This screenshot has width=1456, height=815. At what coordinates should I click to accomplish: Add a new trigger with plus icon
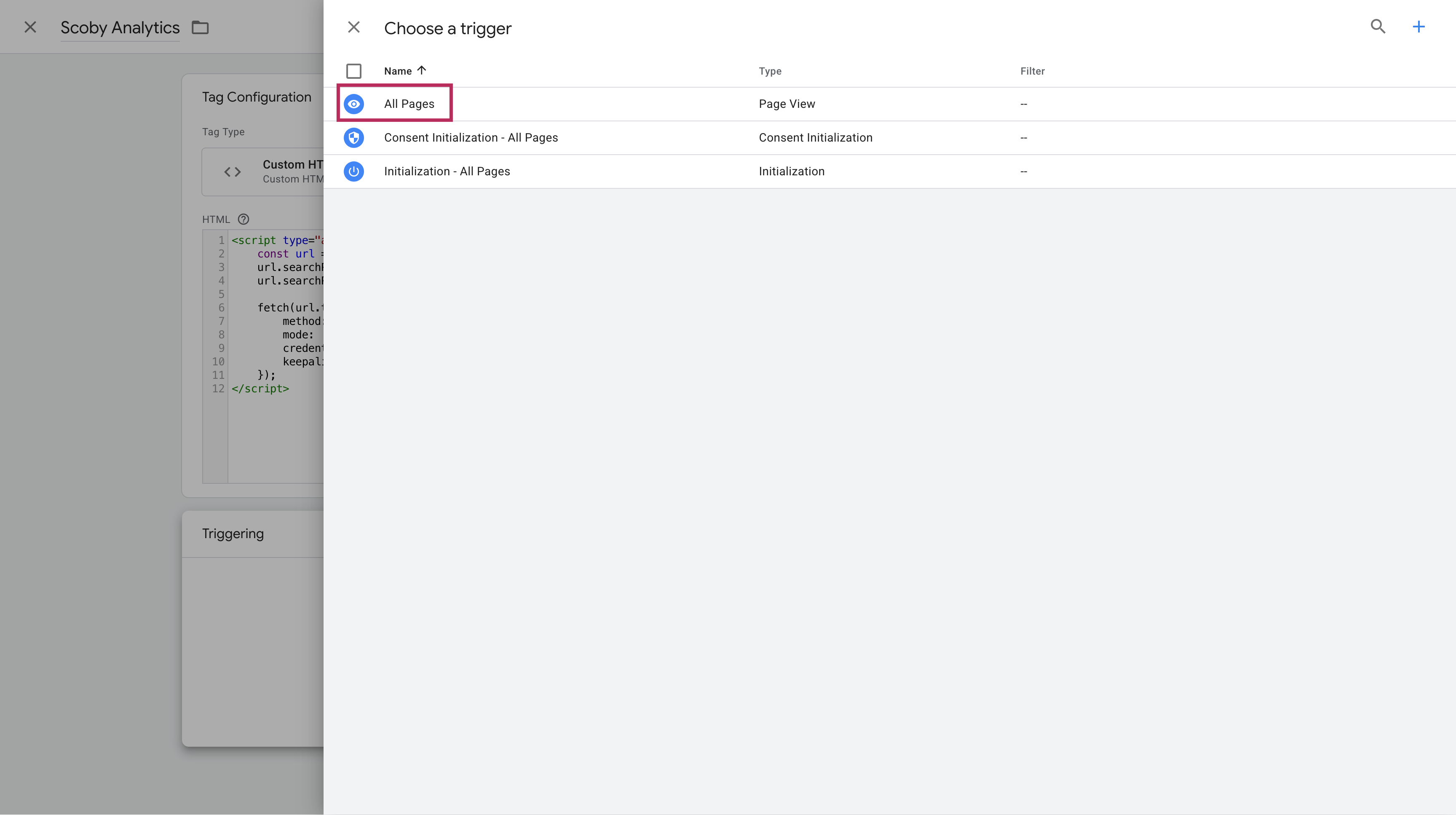pos(1418,27)
